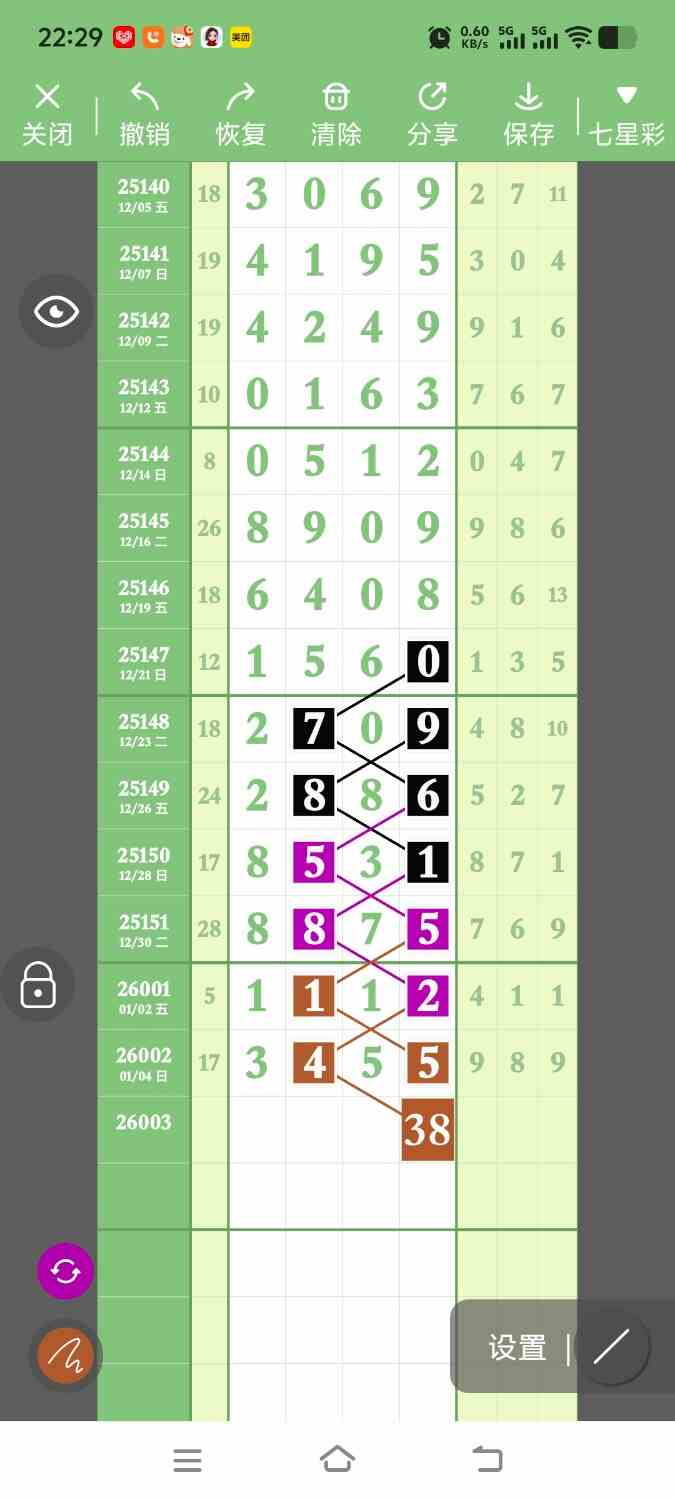Select the brown scribble pen tool
This screenshot has width=675, height=1500.
coord(66,1356)
